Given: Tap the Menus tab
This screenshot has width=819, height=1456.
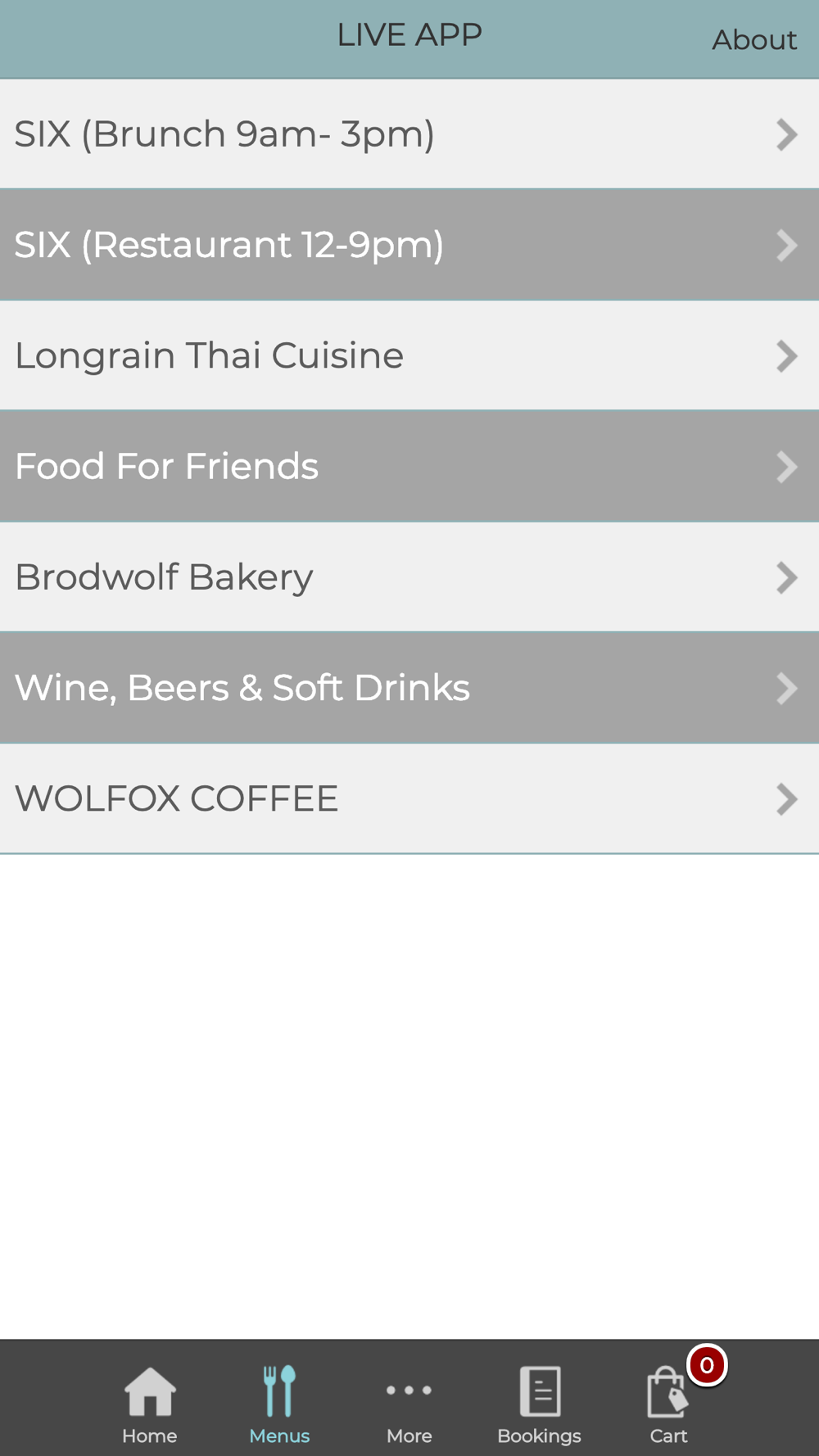Looking at the screenshot, I should (x=279, y=1404).
